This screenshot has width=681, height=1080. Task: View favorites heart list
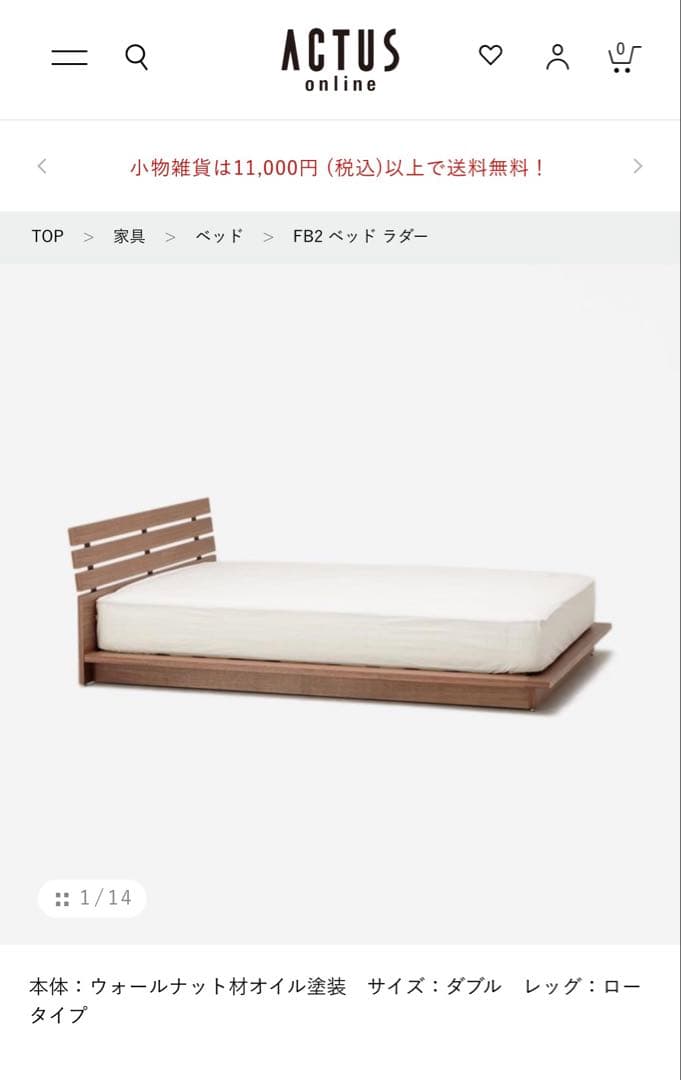[x=490, y=56]
